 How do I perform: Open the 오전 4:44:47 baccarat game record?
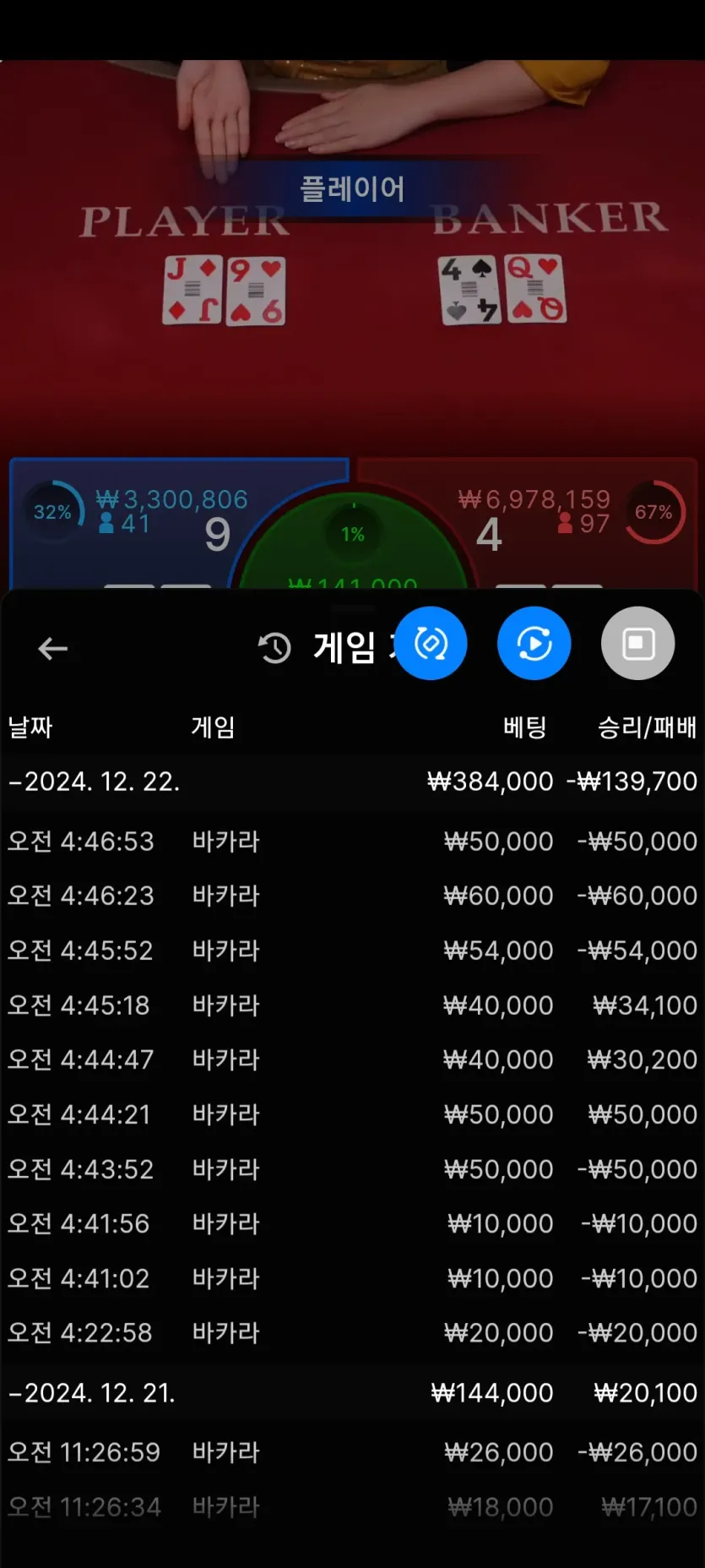(352, 1059)
